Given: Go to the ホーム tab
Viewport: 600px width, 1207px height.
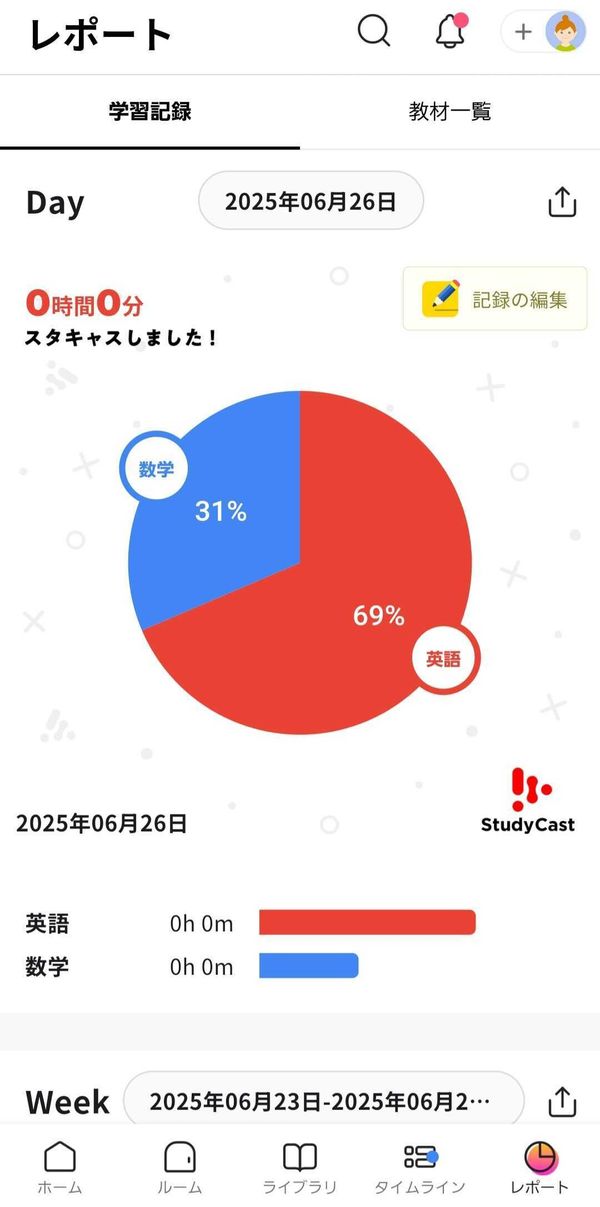Looking at the screenshot, I should pos(60,1168).
